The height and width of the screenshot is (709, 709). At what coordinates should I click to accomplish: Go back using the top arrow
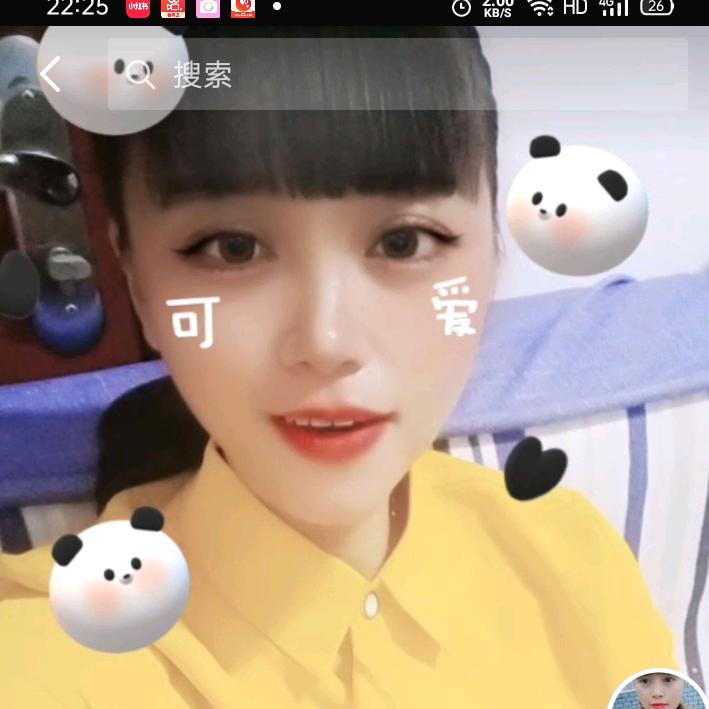pyautogui.click(x=50, y=74)
